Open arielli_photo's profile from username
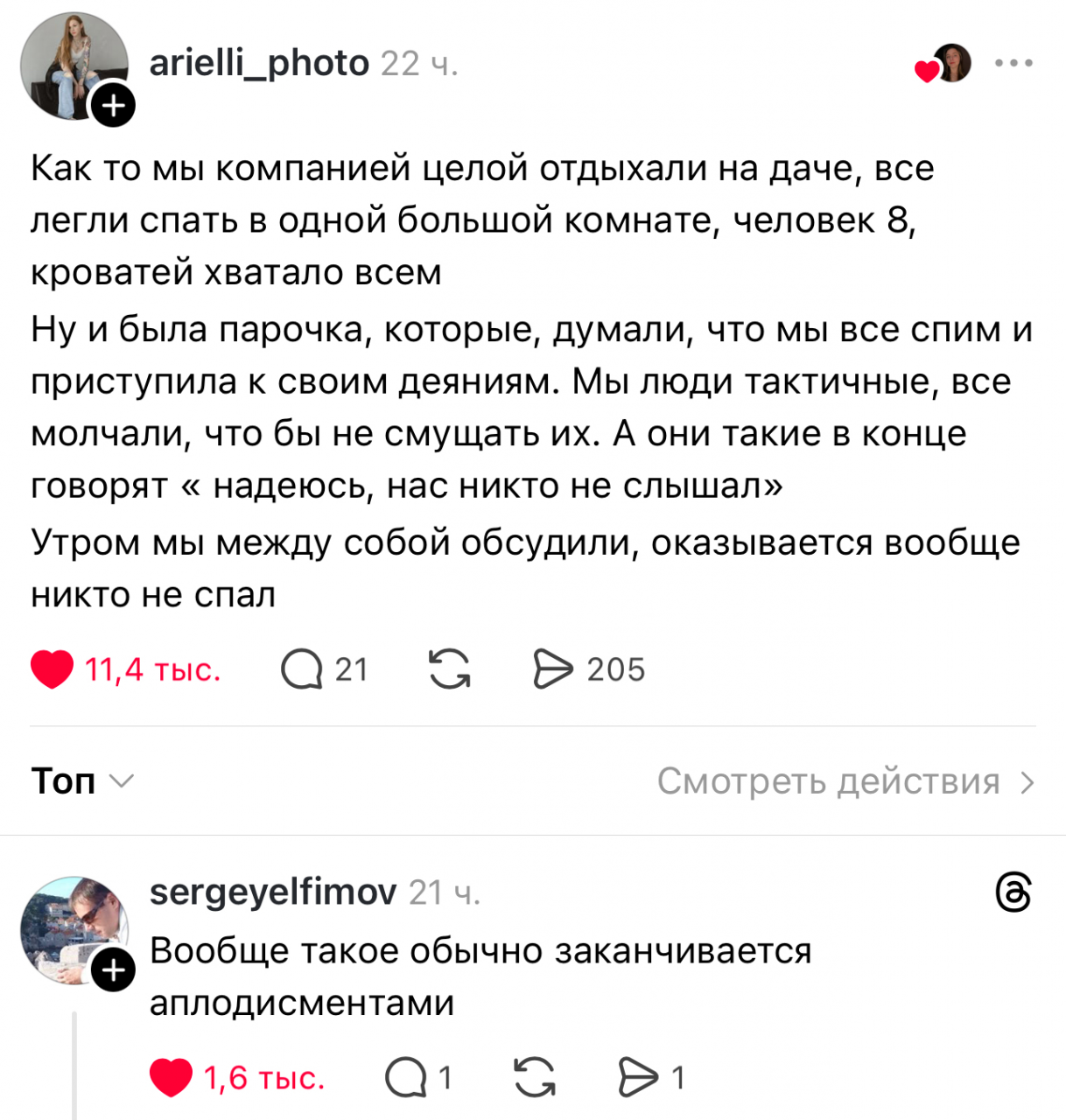 click(259, 63)
